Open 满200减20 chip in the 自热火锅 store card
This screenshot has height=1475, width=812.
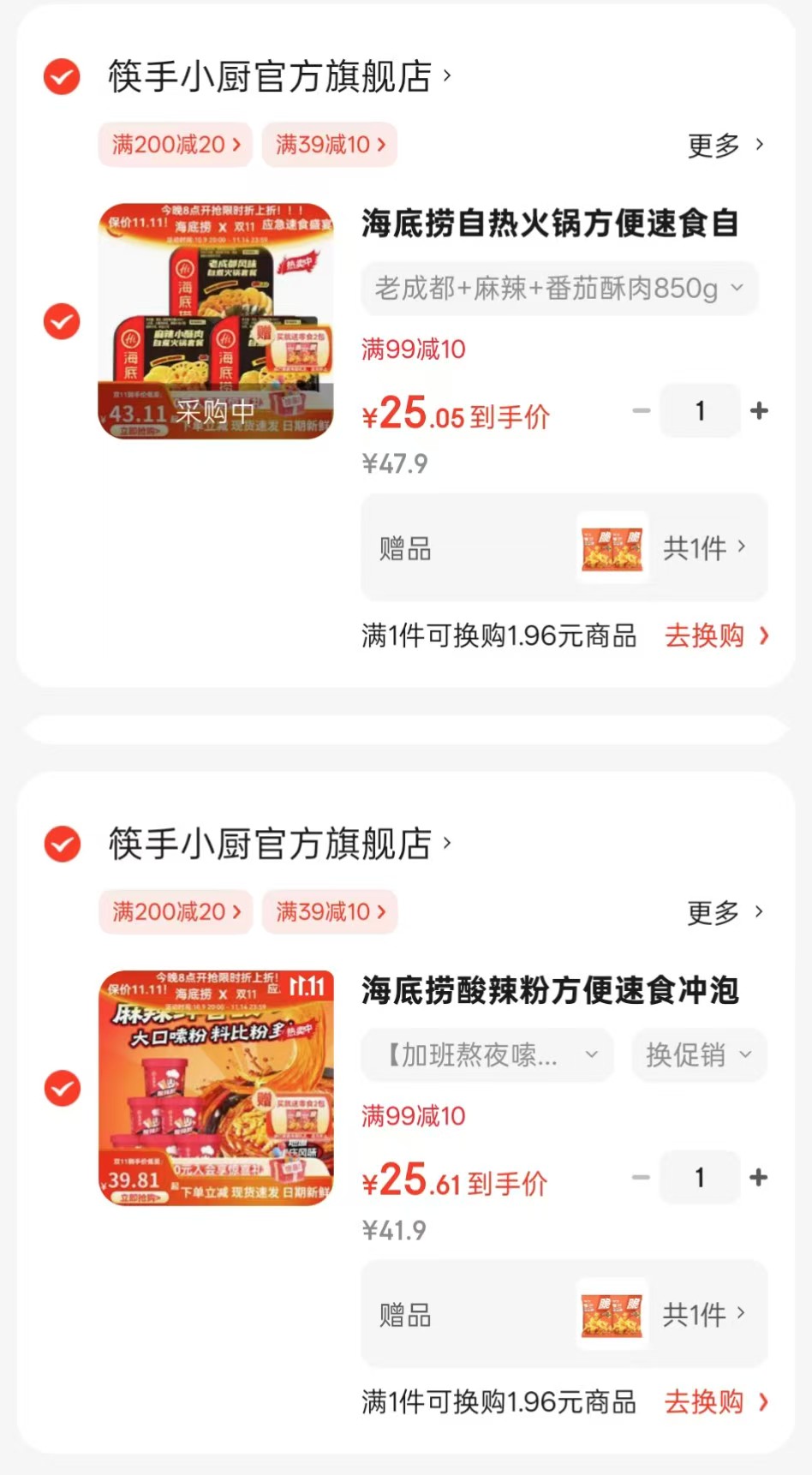(x=176, y=145)
